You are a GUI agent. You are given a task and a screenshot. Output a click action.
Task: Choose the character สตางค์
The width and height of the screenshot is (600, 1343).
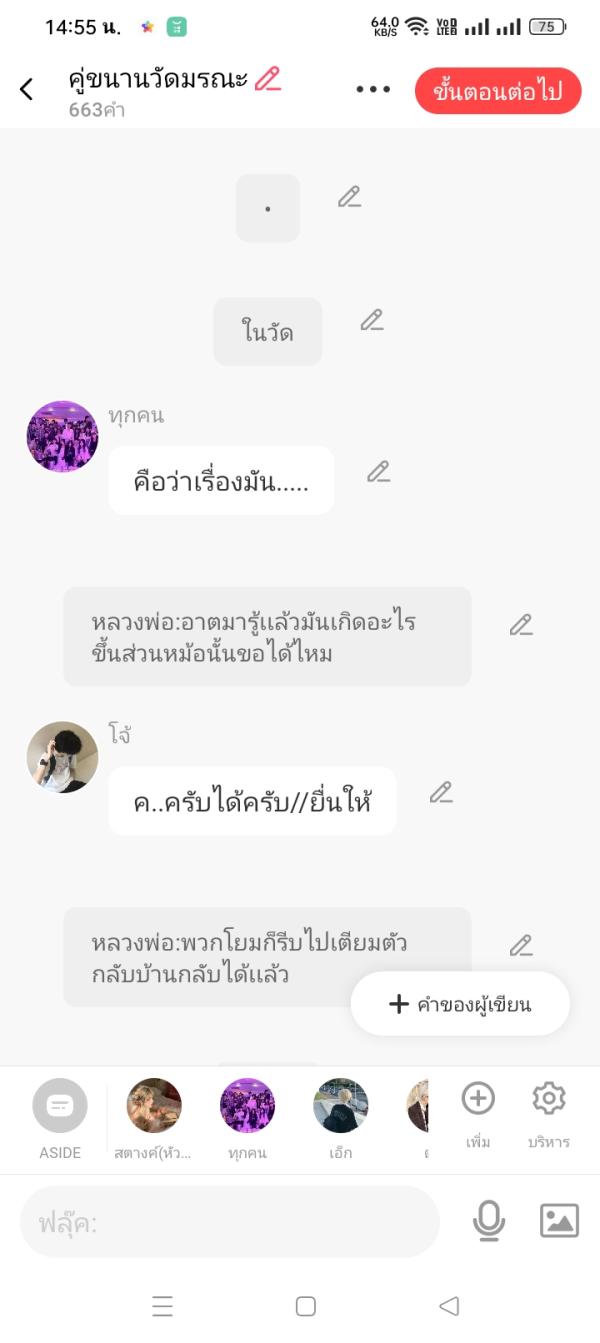point(154,1106)
